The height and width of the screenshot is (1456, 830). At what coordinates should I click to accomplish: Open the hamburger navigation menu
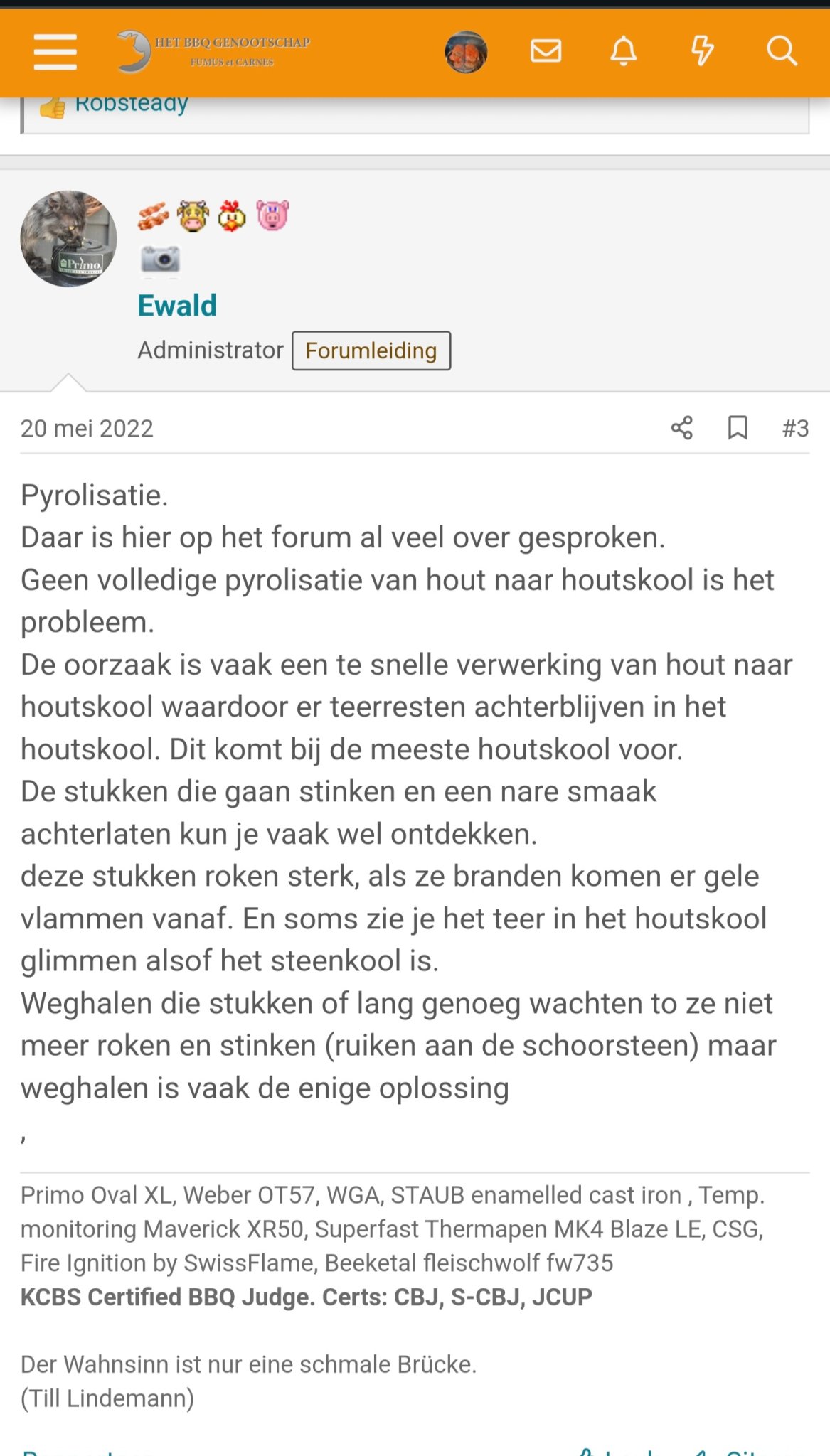55,52
